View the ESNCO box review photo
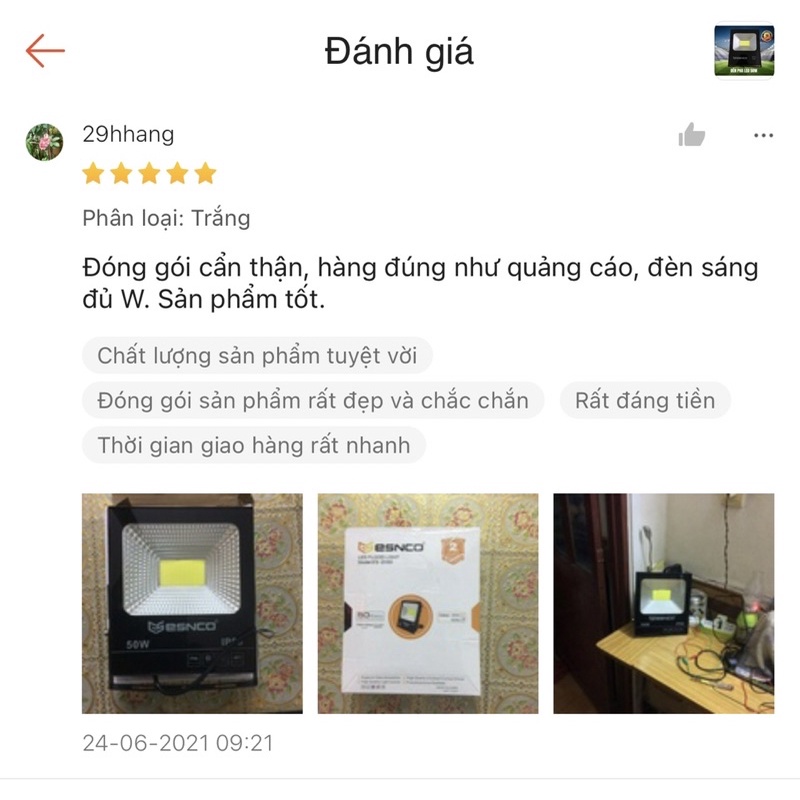 click(428, 603)
